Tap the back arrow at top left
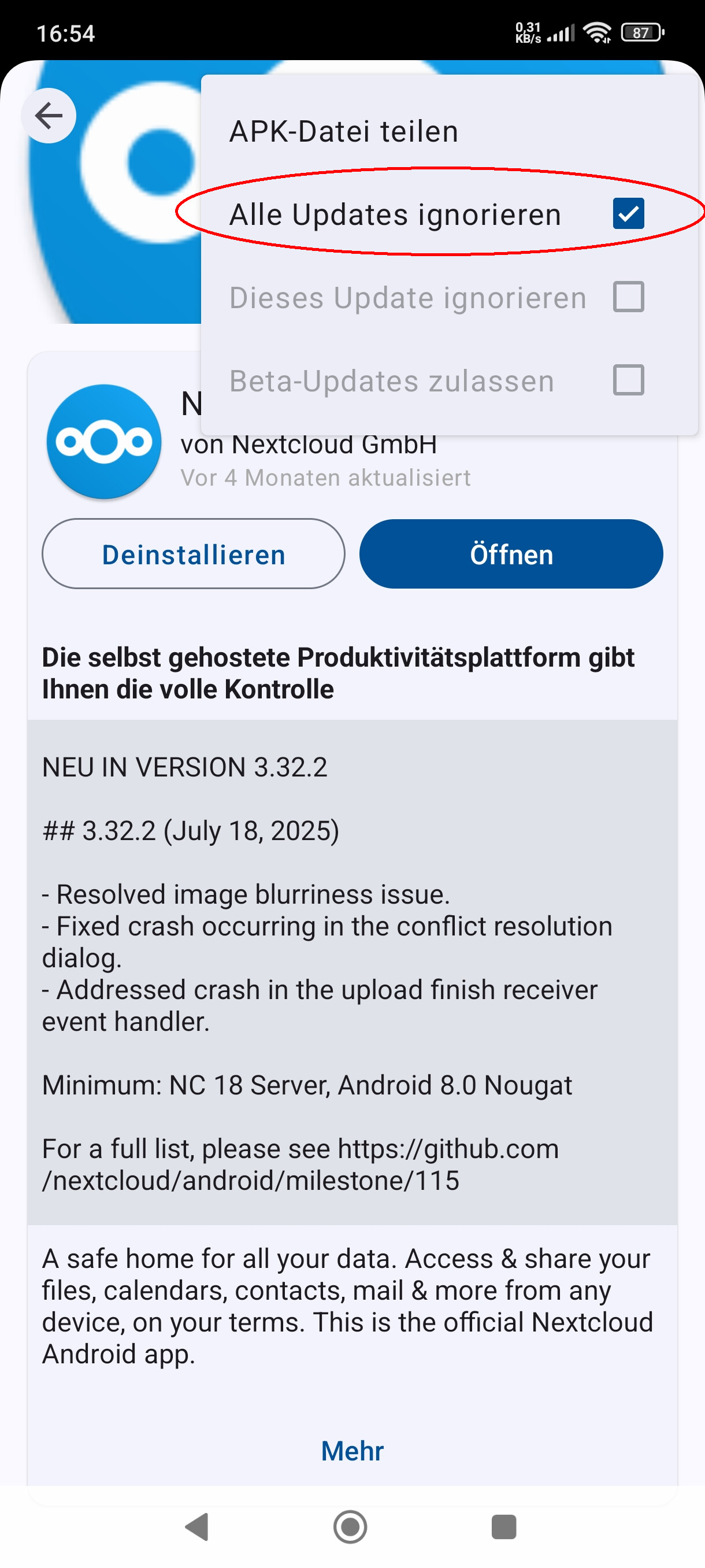Viewport: 705px width, 1568px height. coord(49,116)
